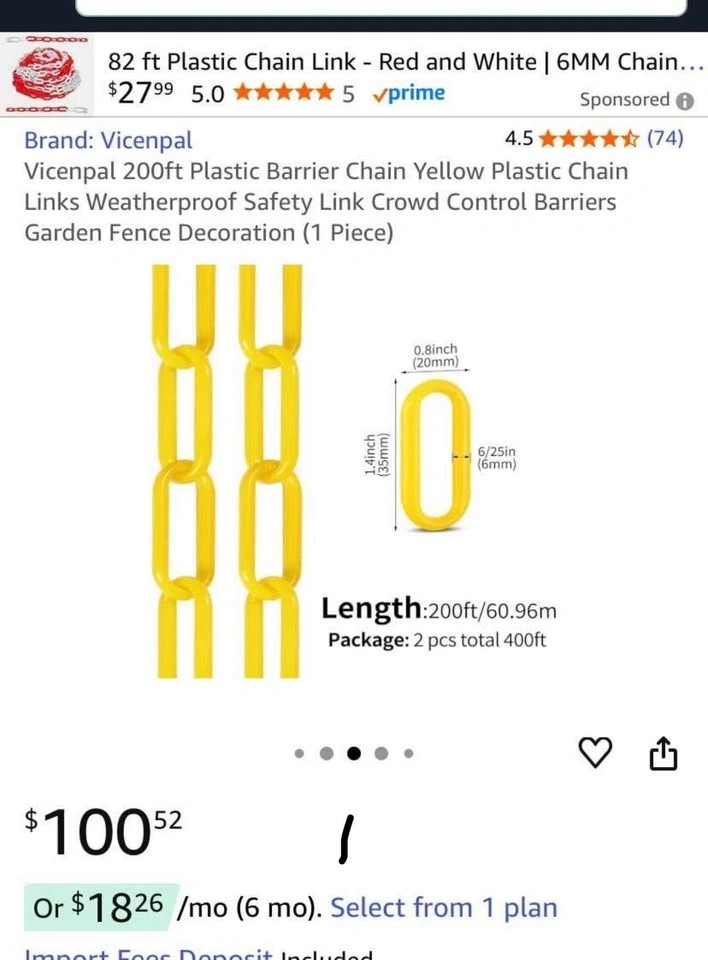Share this product listing

pos(663,754)
